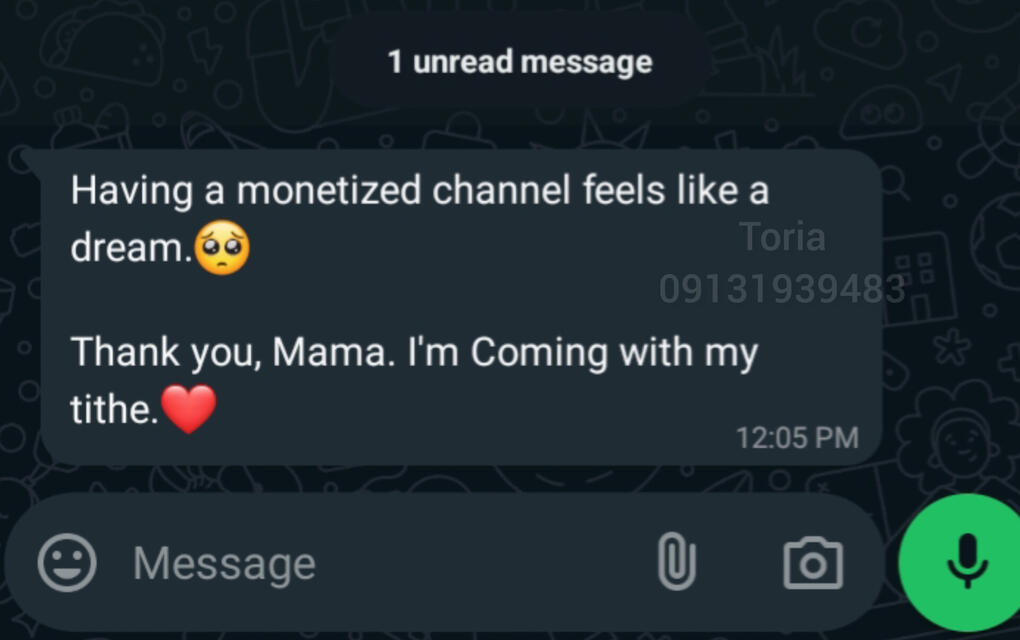Attach a file with the paperclip
The width and height of the screenshot is (1020, 640).
point(677,561)
